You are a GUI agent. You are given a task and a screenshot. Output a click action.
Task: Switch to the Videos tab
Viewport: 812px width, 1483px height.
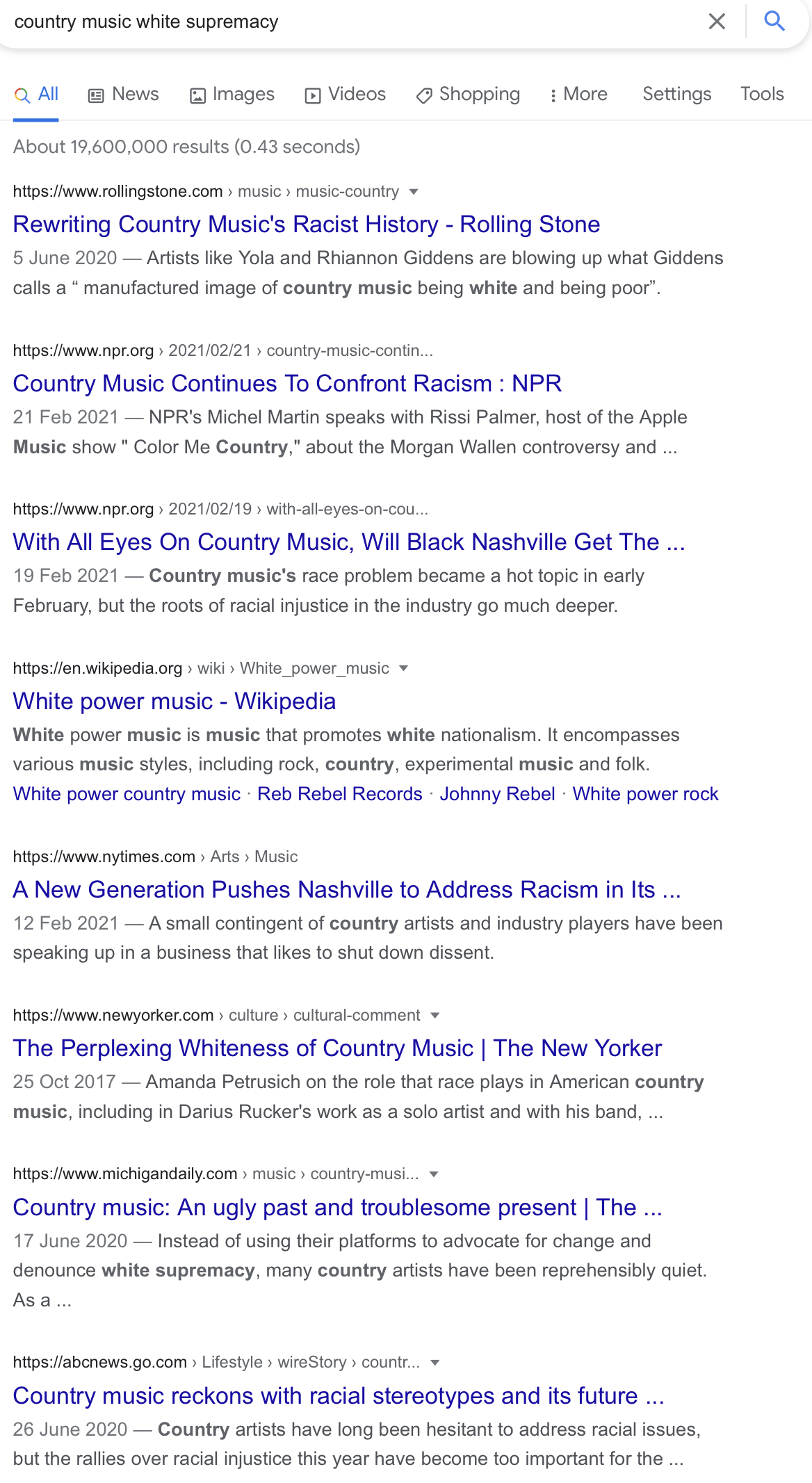pos(346,95)
